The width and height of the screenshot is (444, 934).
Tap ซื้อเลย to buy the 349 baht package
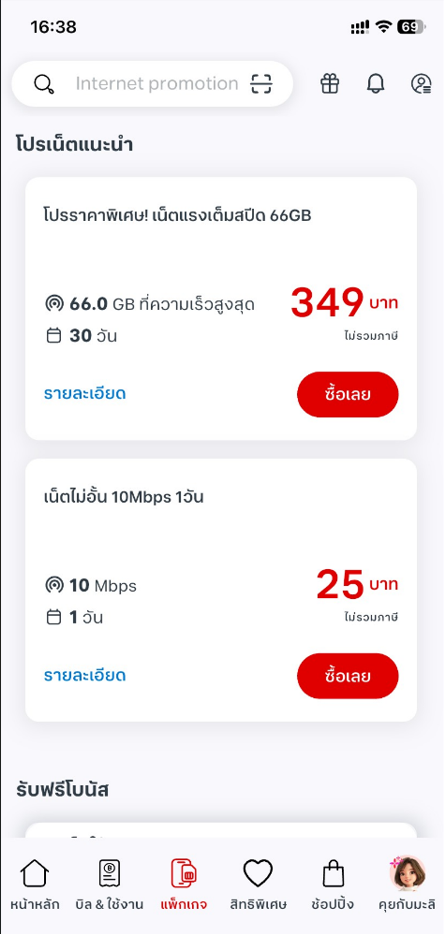pos(348,394)
